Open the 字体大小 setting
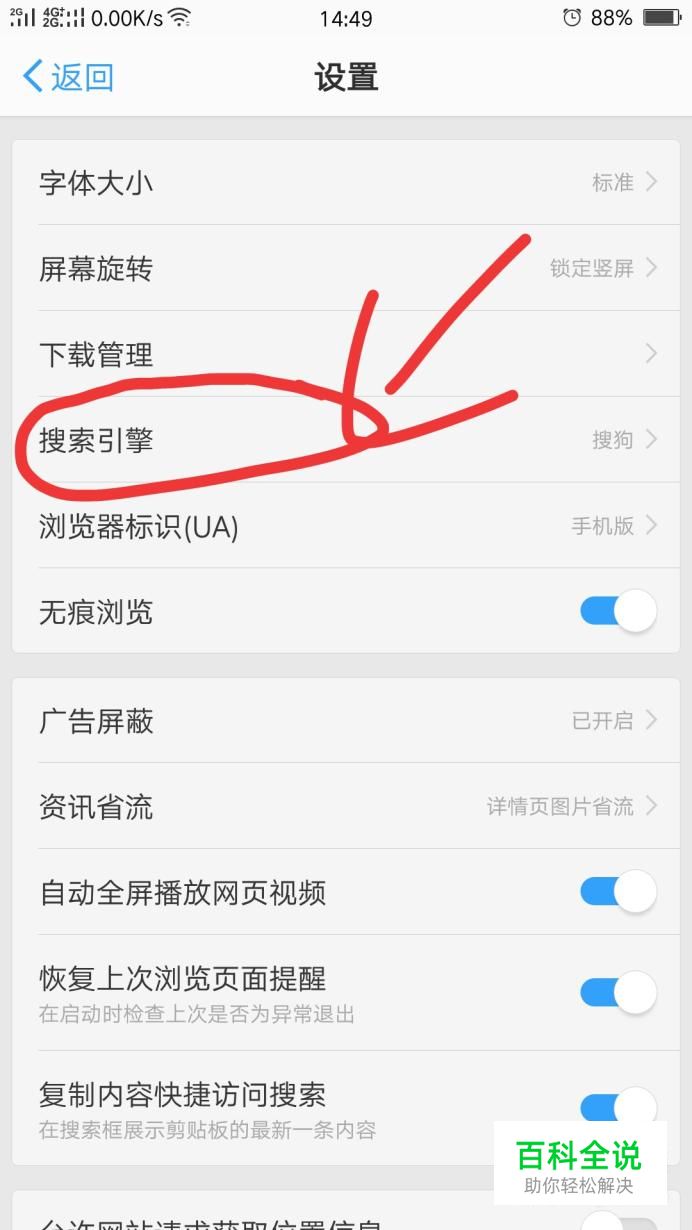The width and height of the screenshot is (692, 1230). pyautogui.click(x=346, y=183)
